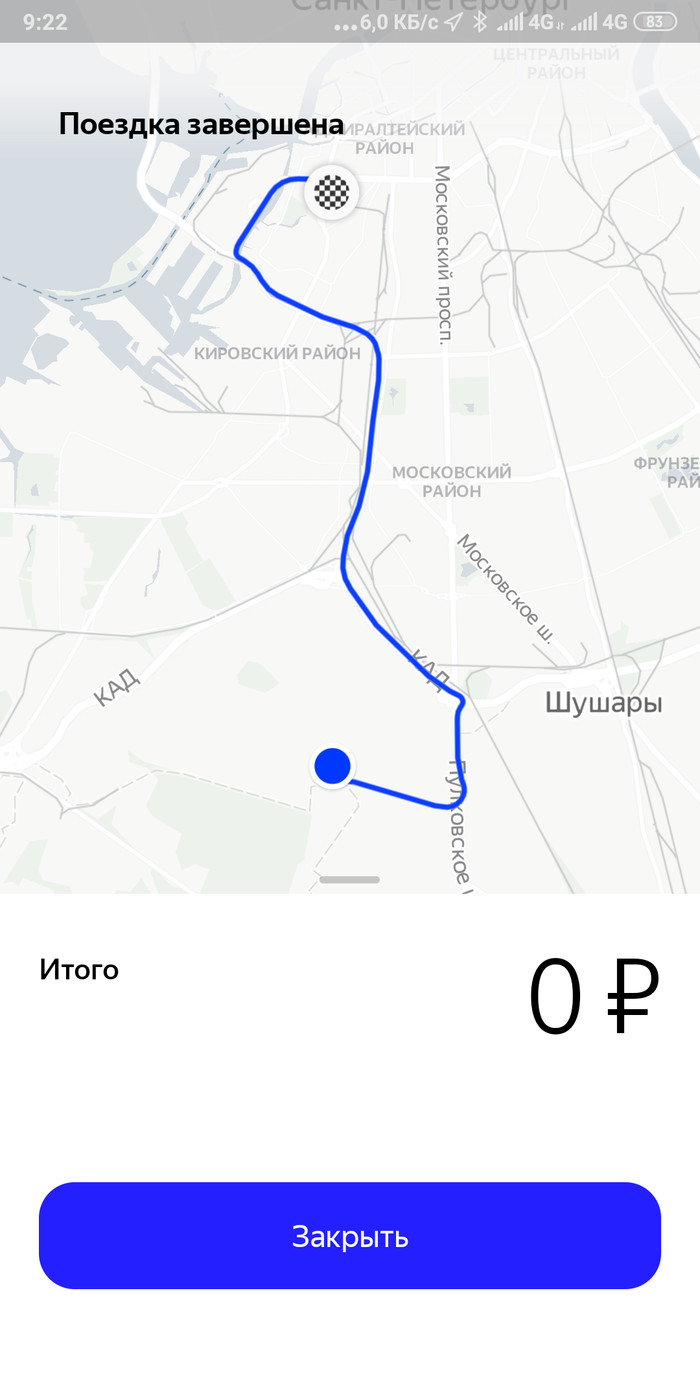Tap the Закрыть button
The image size is (700, 1400).
[x=350, y=1236]
